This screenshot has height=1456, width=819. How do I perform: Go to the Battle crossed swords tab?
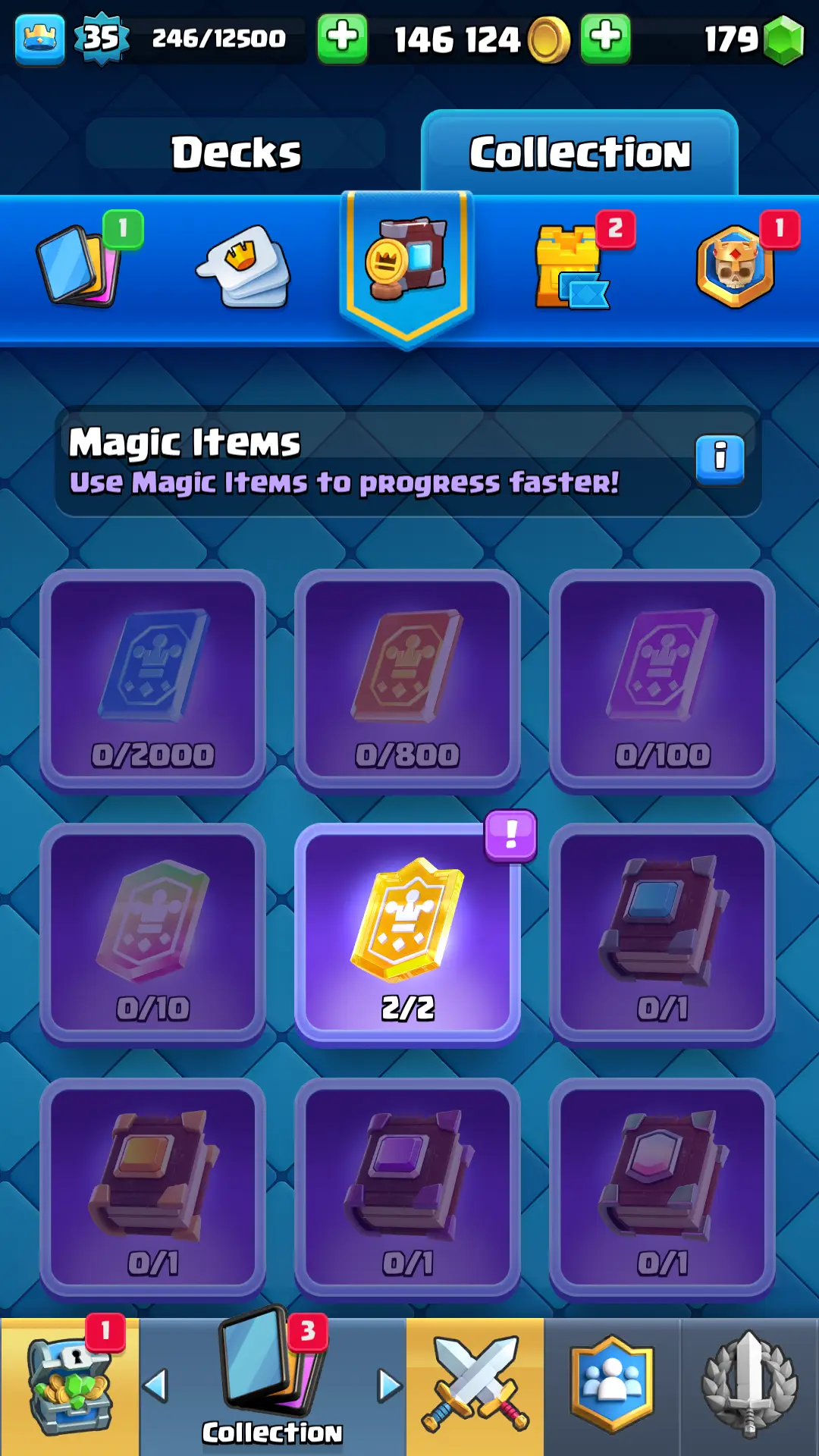coord(475,1386)
